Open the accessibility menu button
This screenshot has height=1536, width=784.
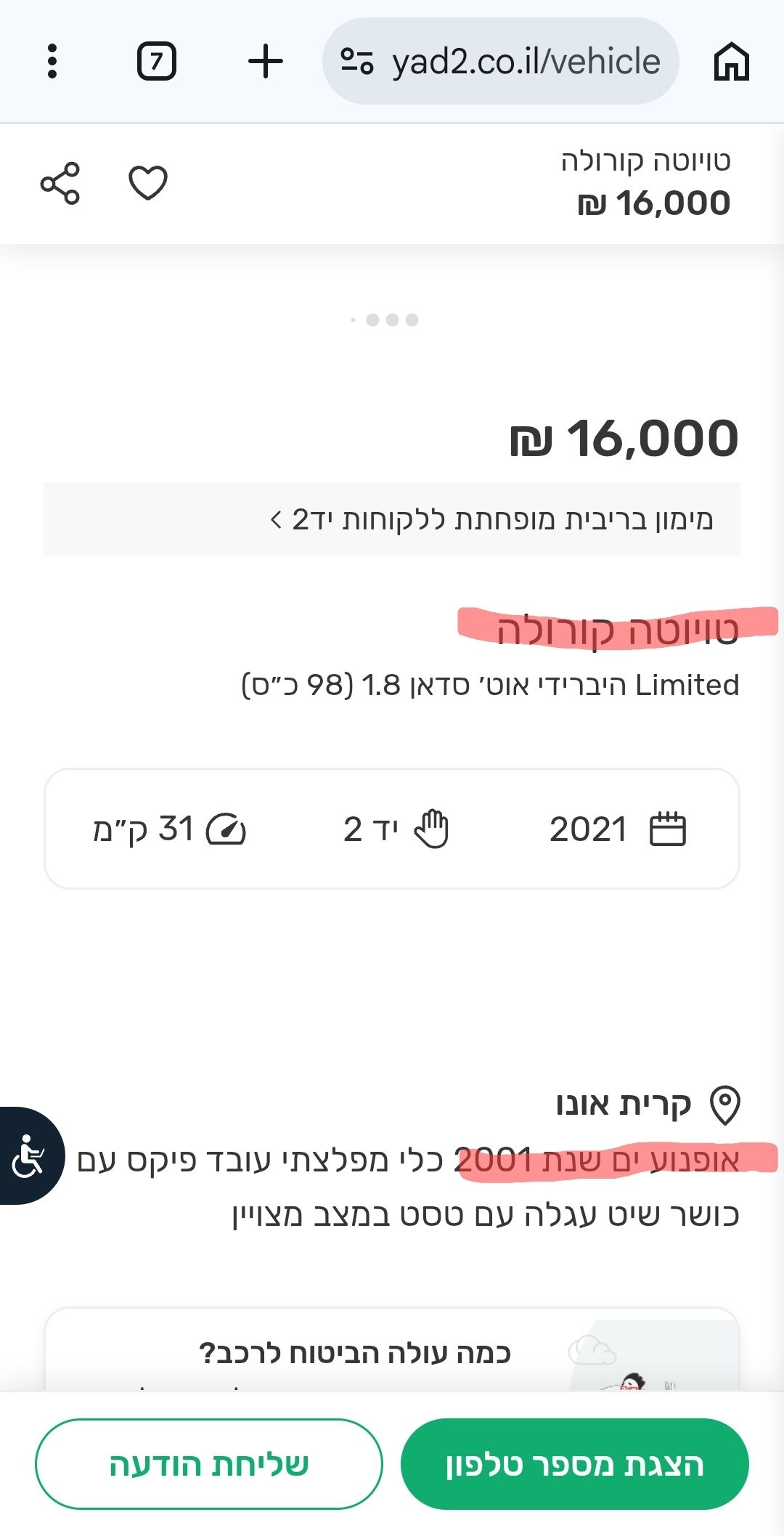point(29,1155)
